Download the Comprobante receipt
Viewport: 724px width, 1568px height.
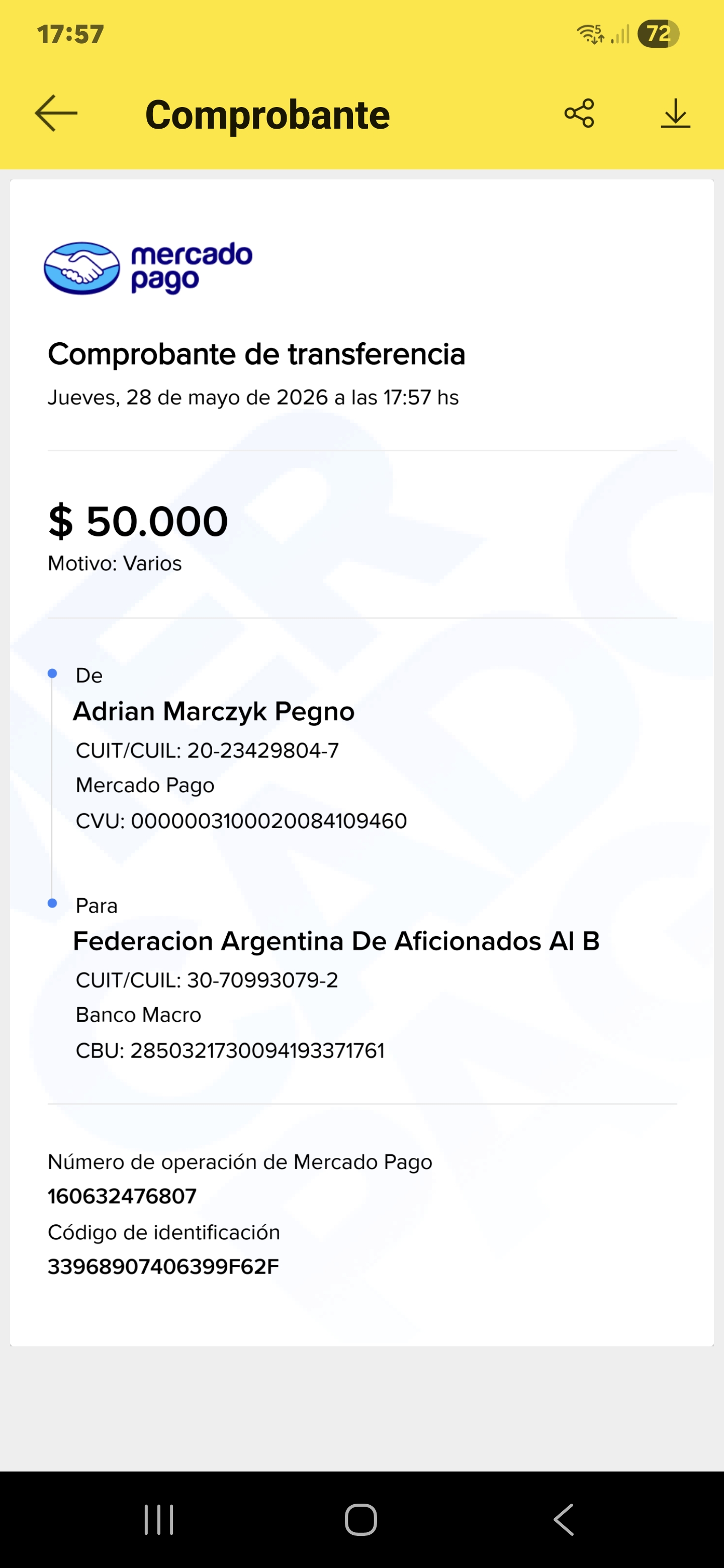point(675,113)
